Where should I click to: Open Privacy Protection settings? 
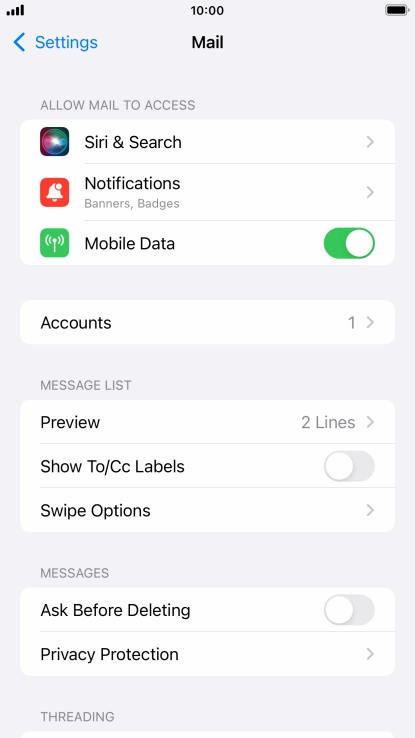click(x=208, y=654)
